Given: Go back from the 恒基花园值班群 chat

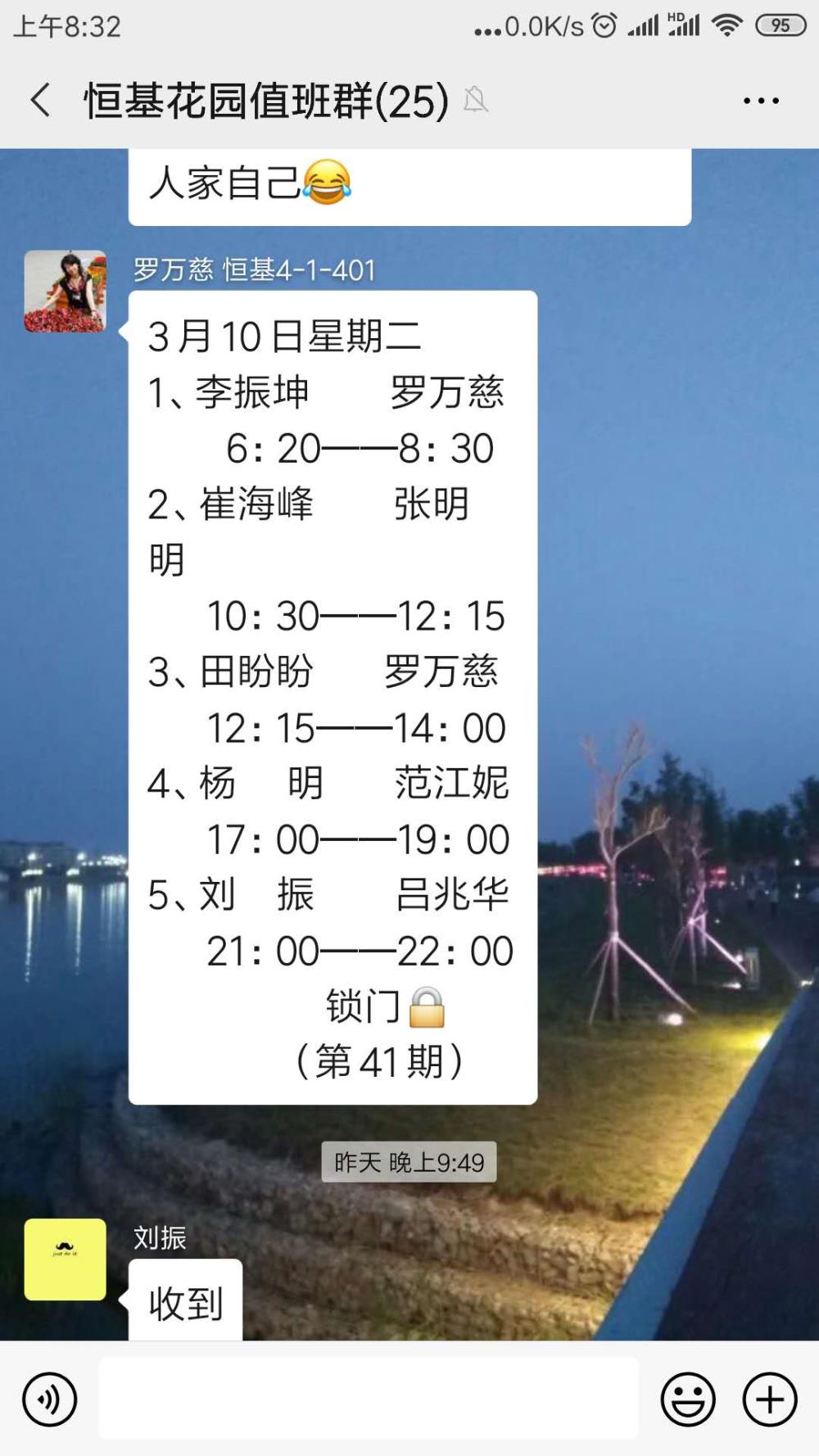Looking at the screenshot, I should 41,101.
